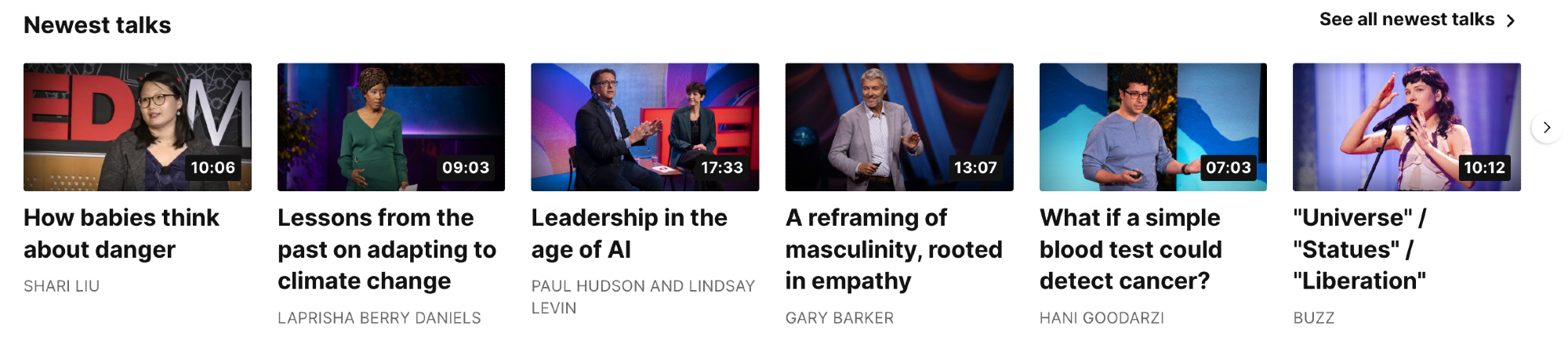
Task: Open See all newest talks link
Action: point(1416,20)
